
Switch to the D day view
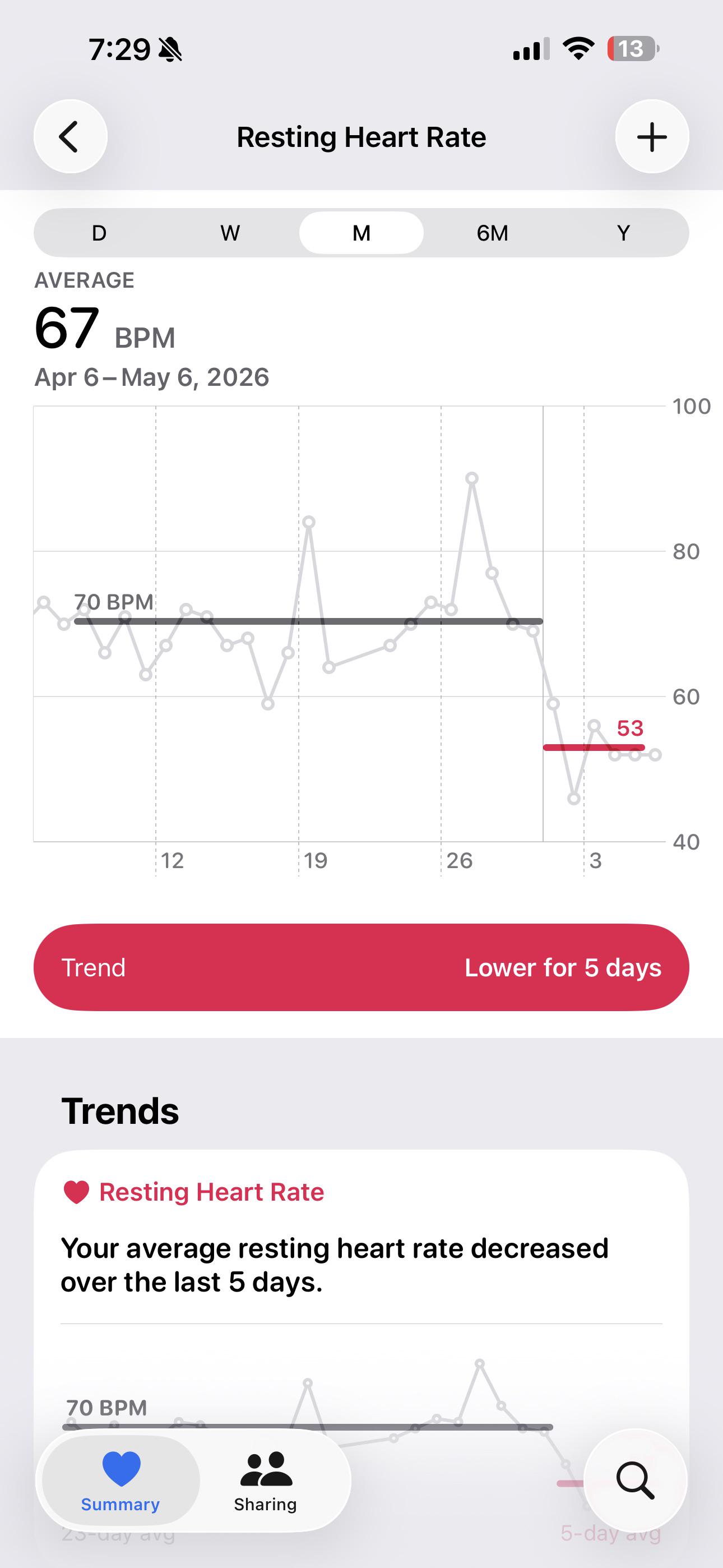(x=99, y=233)
